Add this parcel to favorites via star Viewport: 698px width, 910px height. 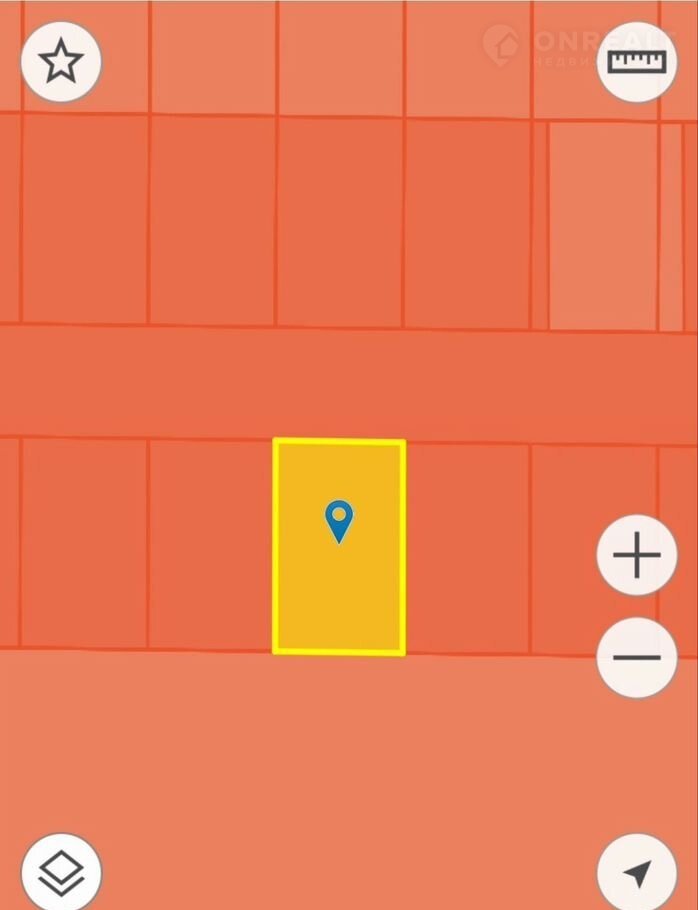pos(61,62)
